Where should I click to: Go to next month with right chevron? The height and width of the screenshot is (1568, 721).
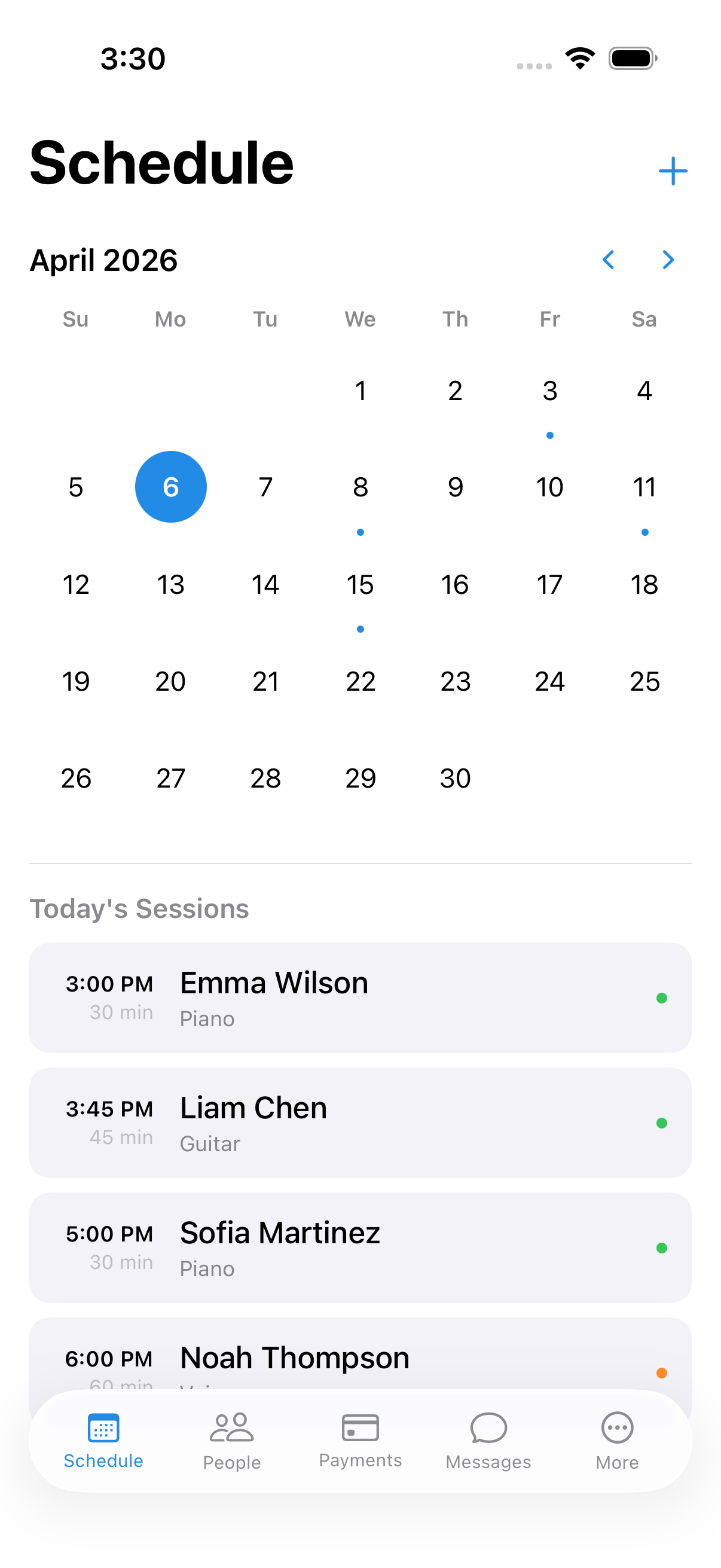[667, 260]
